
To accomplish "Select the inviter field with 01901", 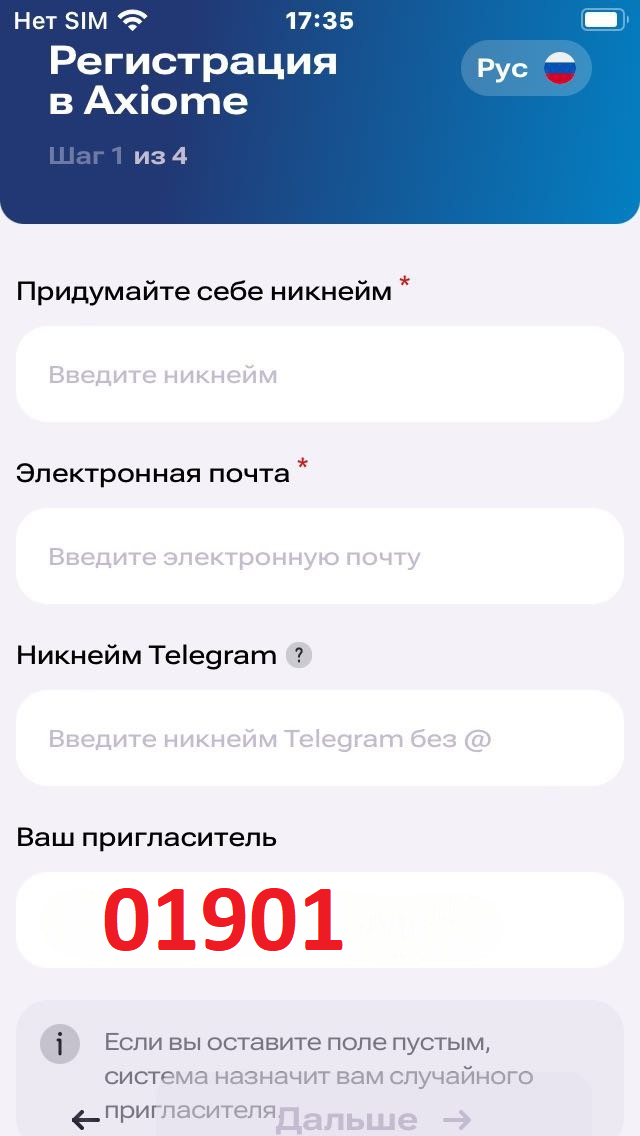I will click(320, 920).
